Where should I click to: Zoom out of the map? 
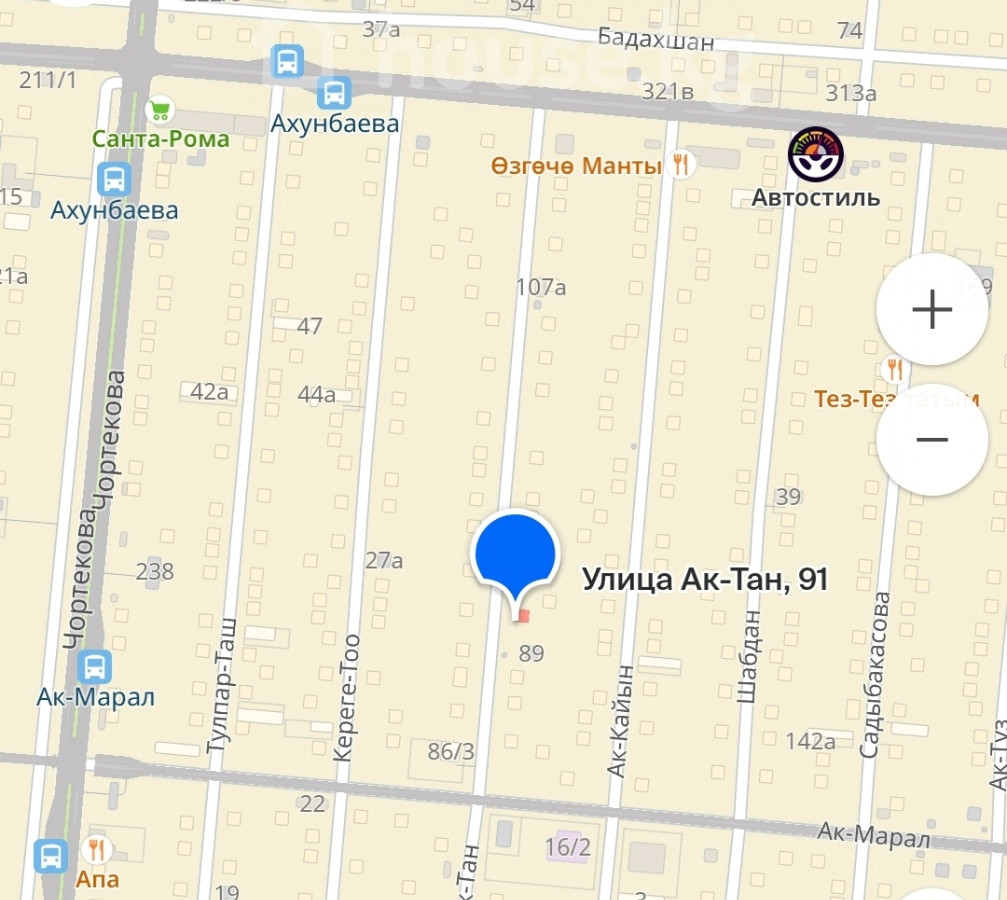click(931, 440)
